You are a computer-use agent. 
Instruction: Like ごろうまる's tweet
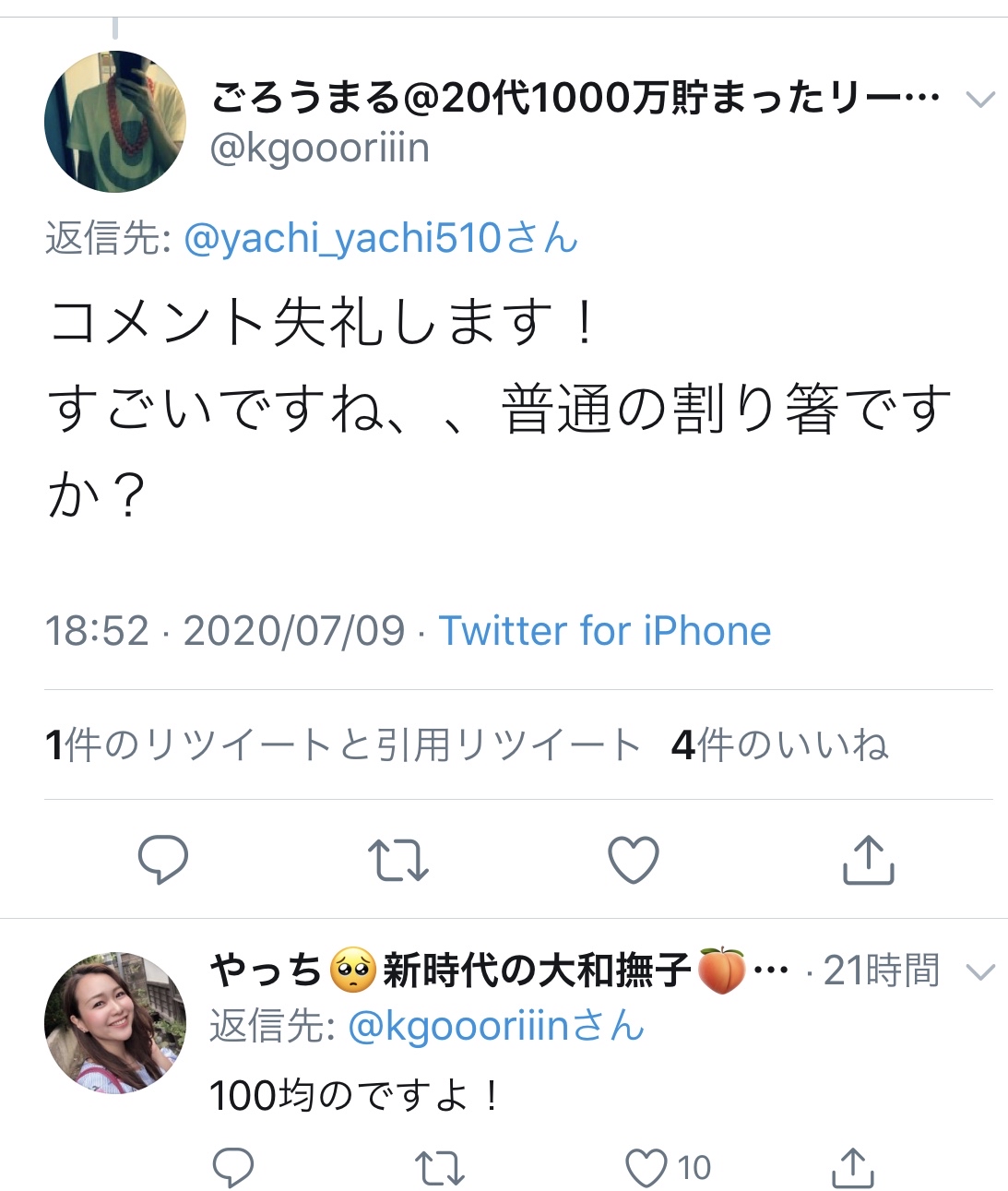[x=634, y=860]
